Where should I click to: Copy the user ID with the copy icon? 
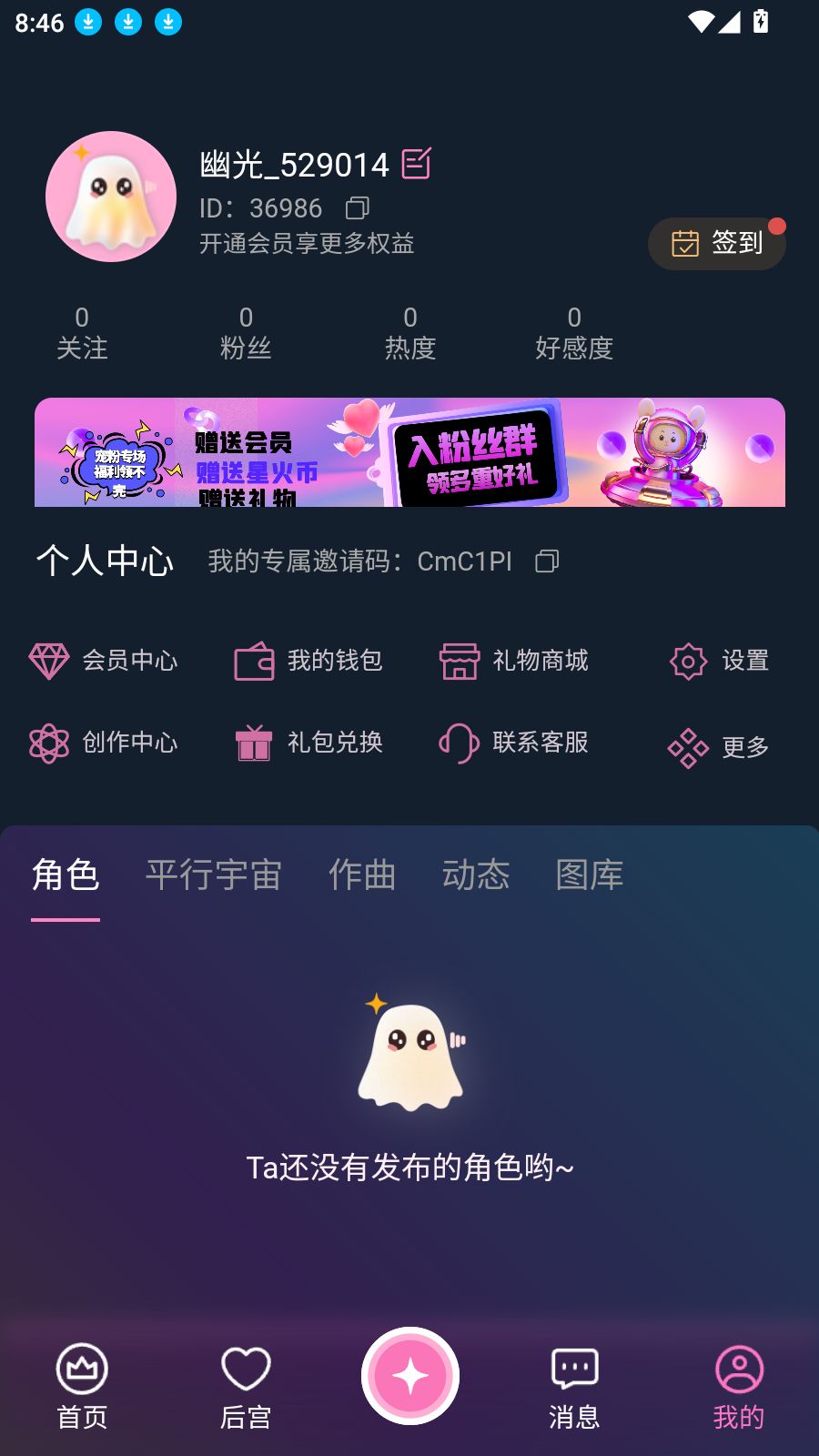pyautogui.click(x=358, y=208)
